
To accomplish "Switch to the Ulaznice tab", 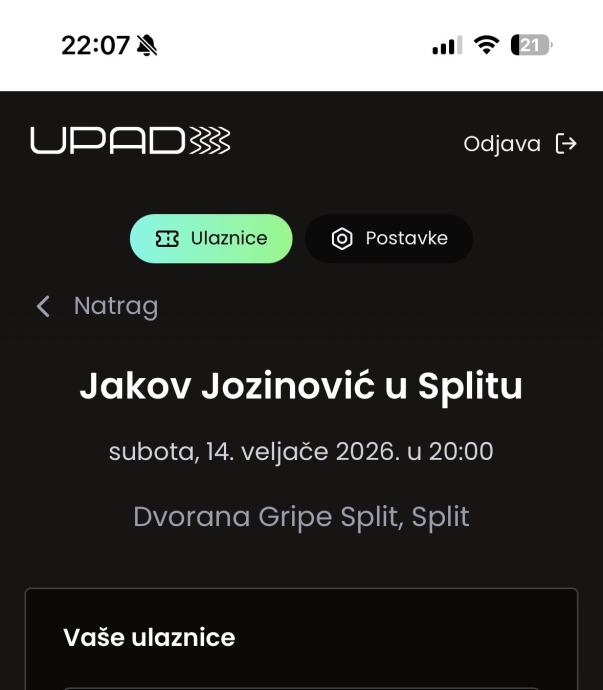I will tap(211, 239).
